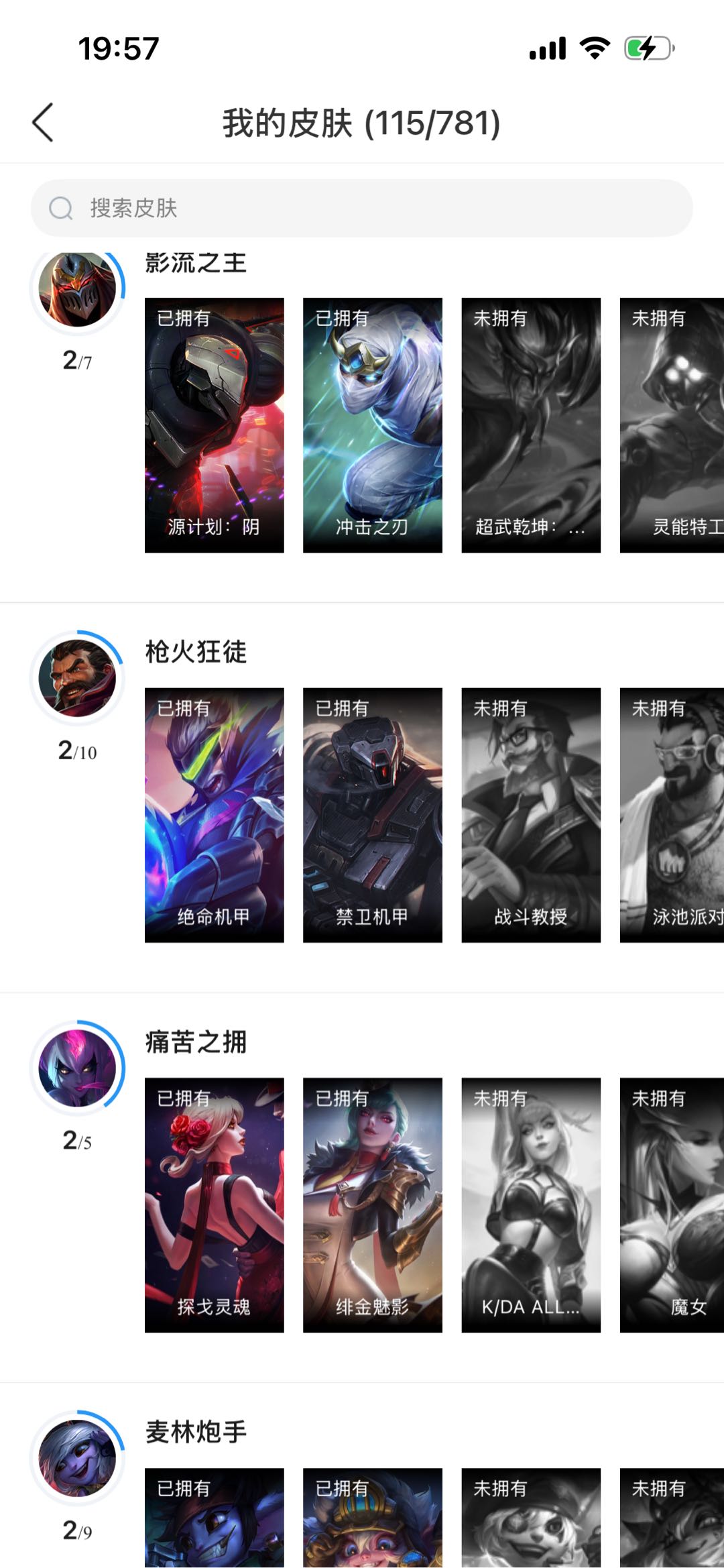
Task: Tap the 痛苦之拥 champion avatar
Action: click(77, 1068)
